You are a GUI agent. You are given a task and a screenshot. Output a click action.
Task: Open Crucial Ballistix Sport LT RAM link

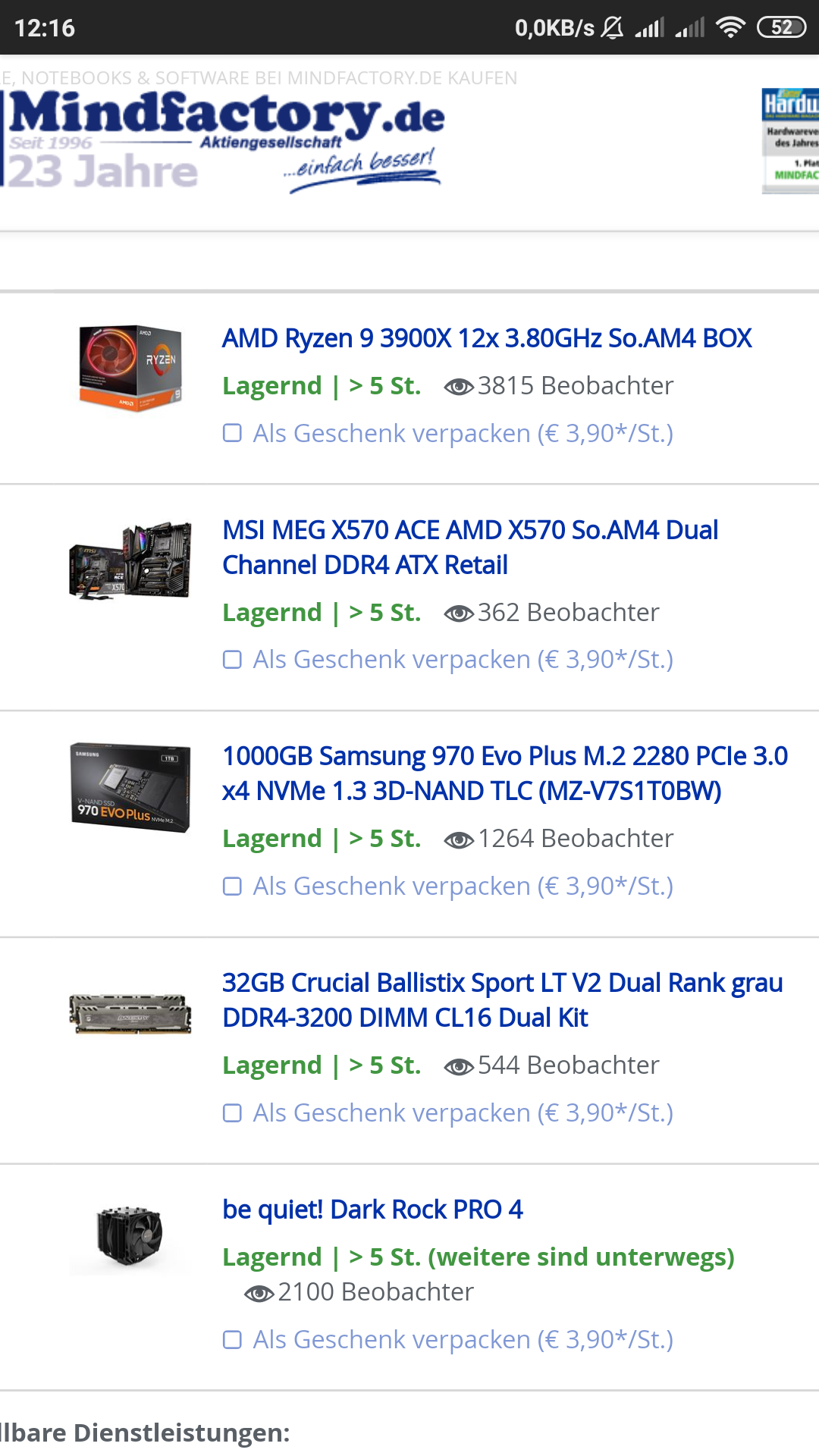[x=501, y=999]
